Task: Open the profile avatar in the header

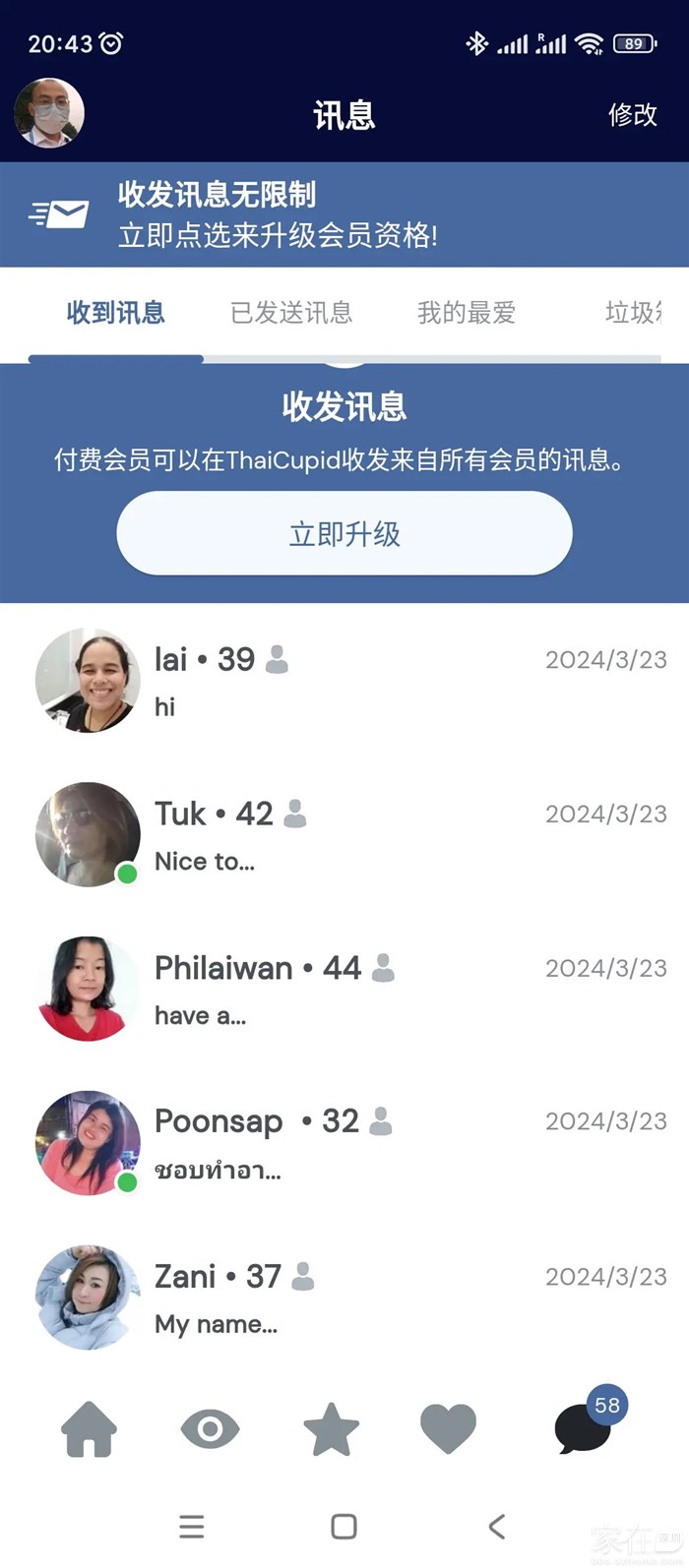Action: (49, 113)
